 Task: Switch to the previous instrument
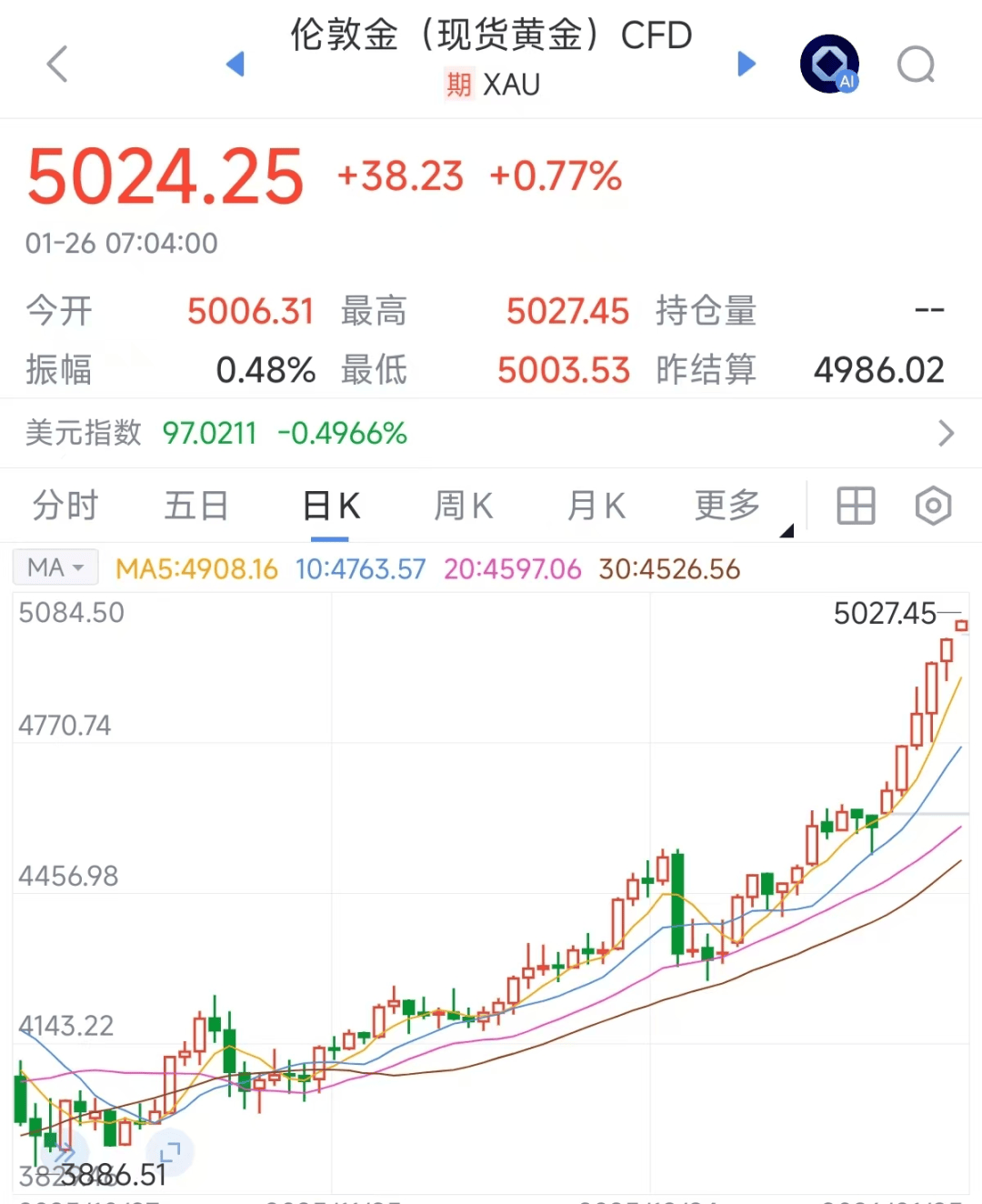coord(235,65)
